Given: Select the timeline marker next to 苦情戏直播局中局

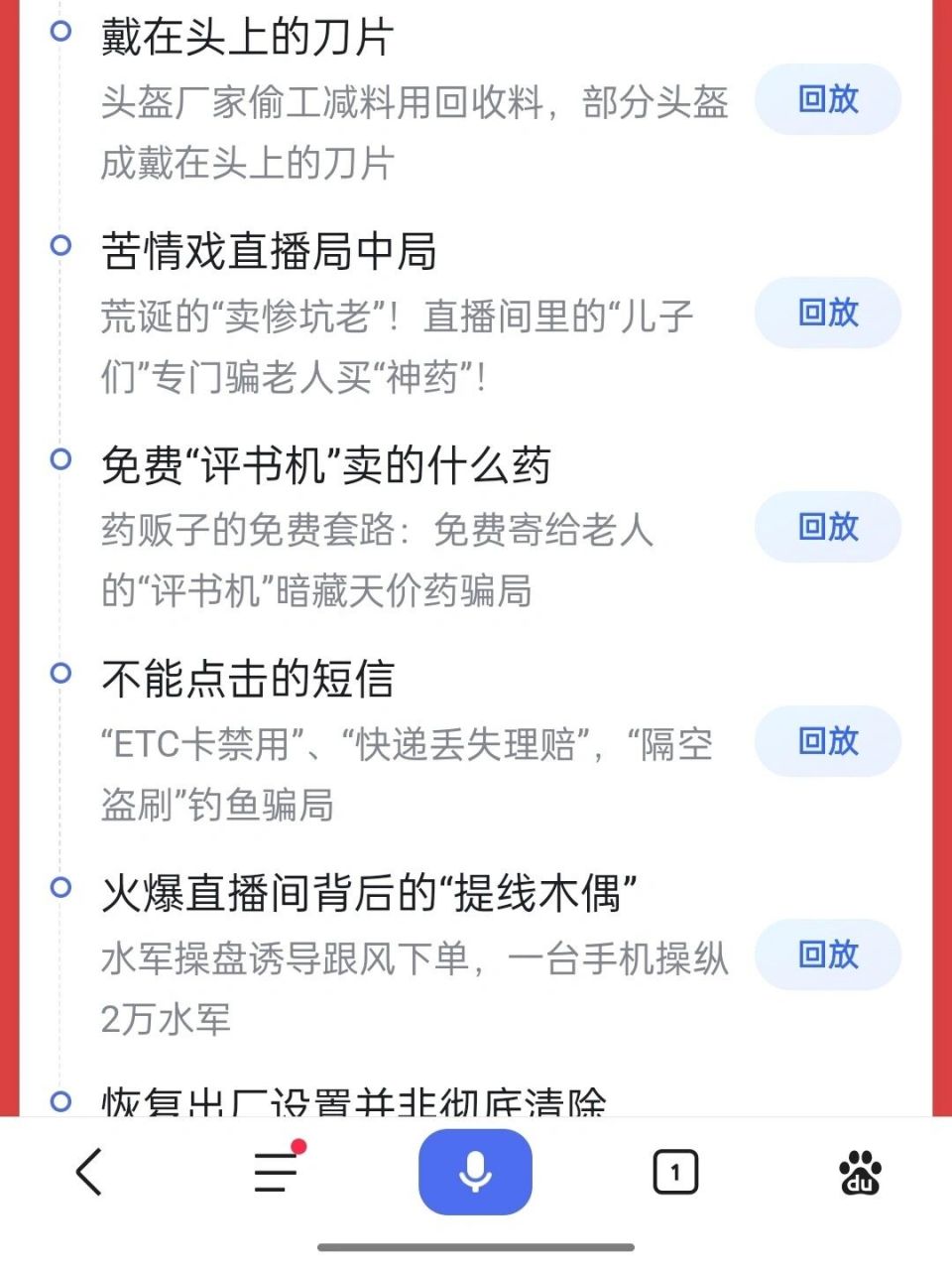Looking at the screenshot, I should [61, 243].
